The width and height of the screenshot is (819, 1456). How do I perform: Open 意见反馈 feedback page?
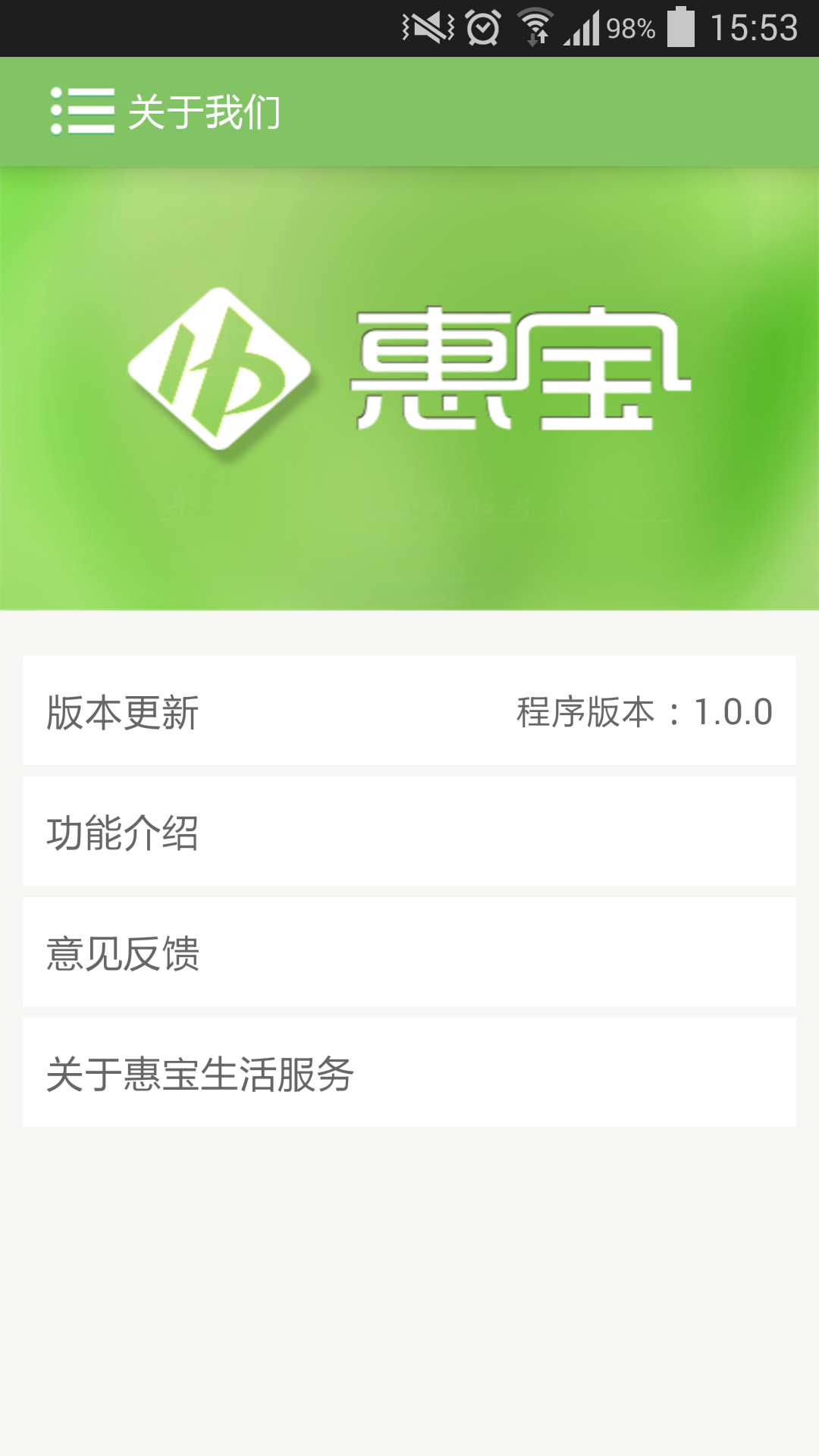409,952
